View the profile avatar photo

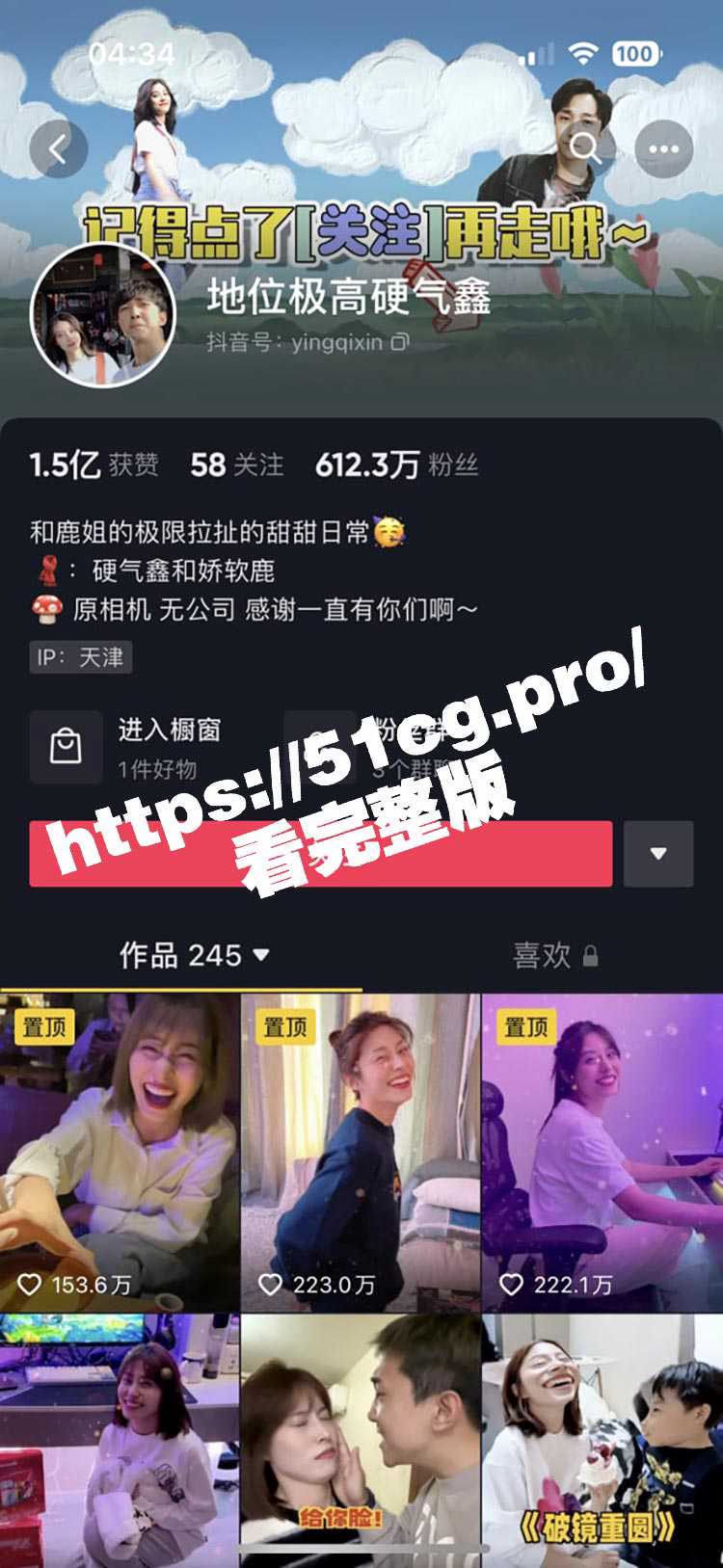[104, 315]
